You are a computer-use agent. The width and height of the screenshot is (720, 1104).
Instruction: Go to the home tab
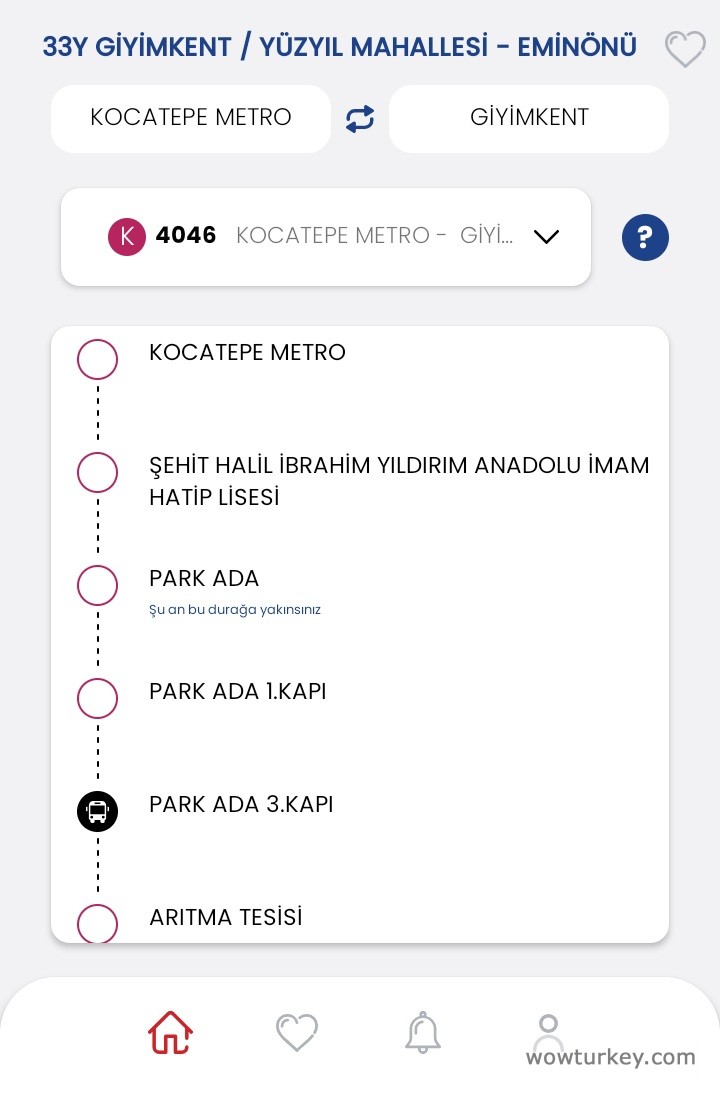coord(170,1032)
